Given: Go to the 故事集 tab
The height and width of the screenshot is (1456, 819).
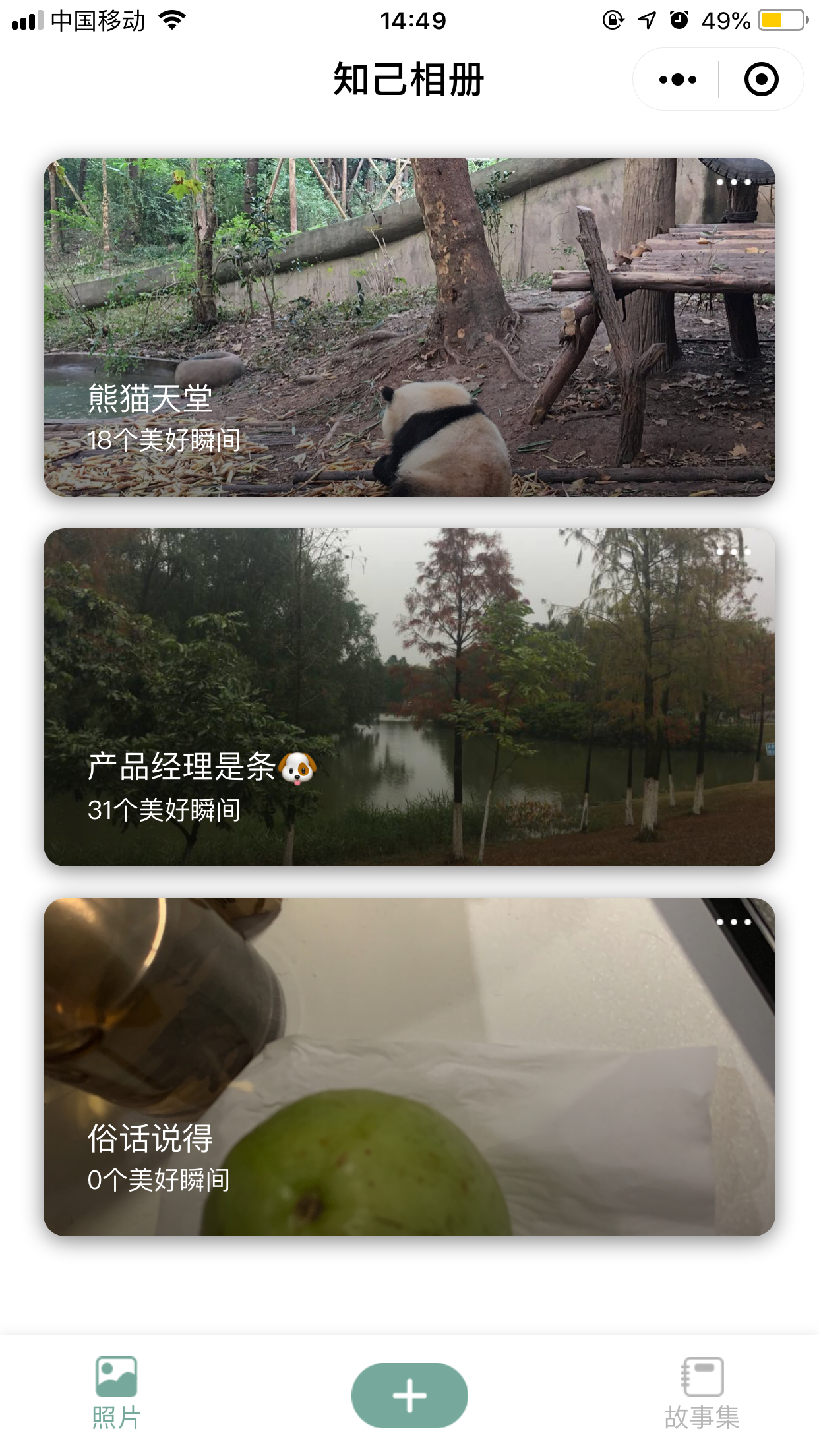Looking at the screenshot, I should 702,1393.
